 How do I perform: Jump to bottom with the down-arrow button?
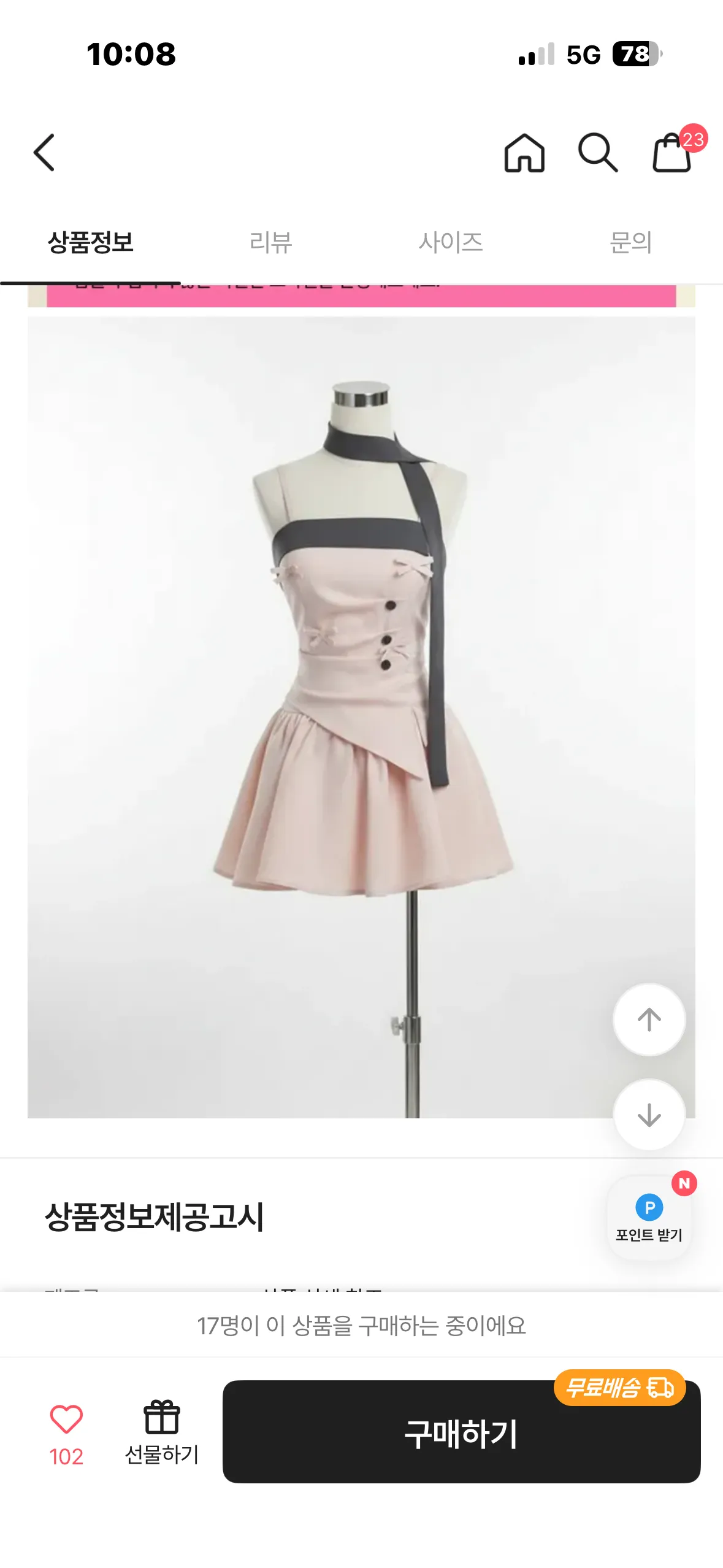click(x=649, y=1115)
